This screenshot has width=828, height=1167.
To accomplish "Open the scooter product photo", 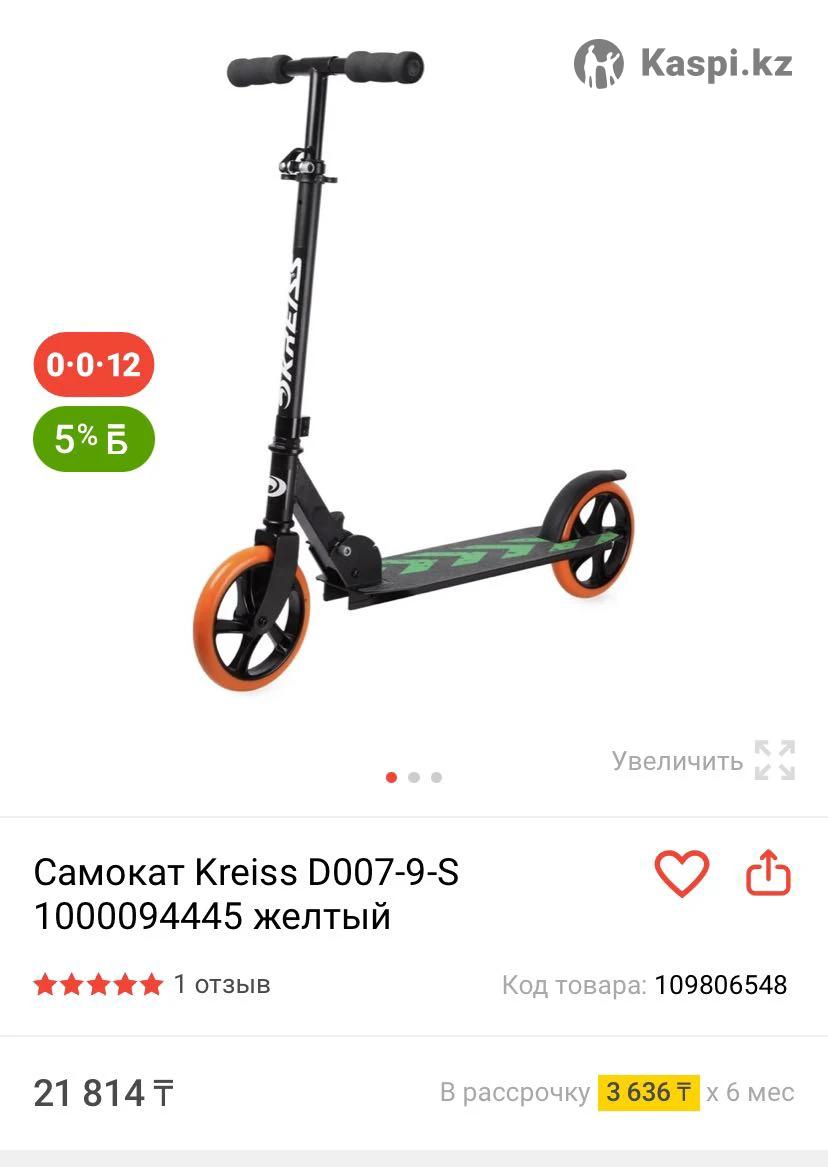I will [x=413, y=380].
